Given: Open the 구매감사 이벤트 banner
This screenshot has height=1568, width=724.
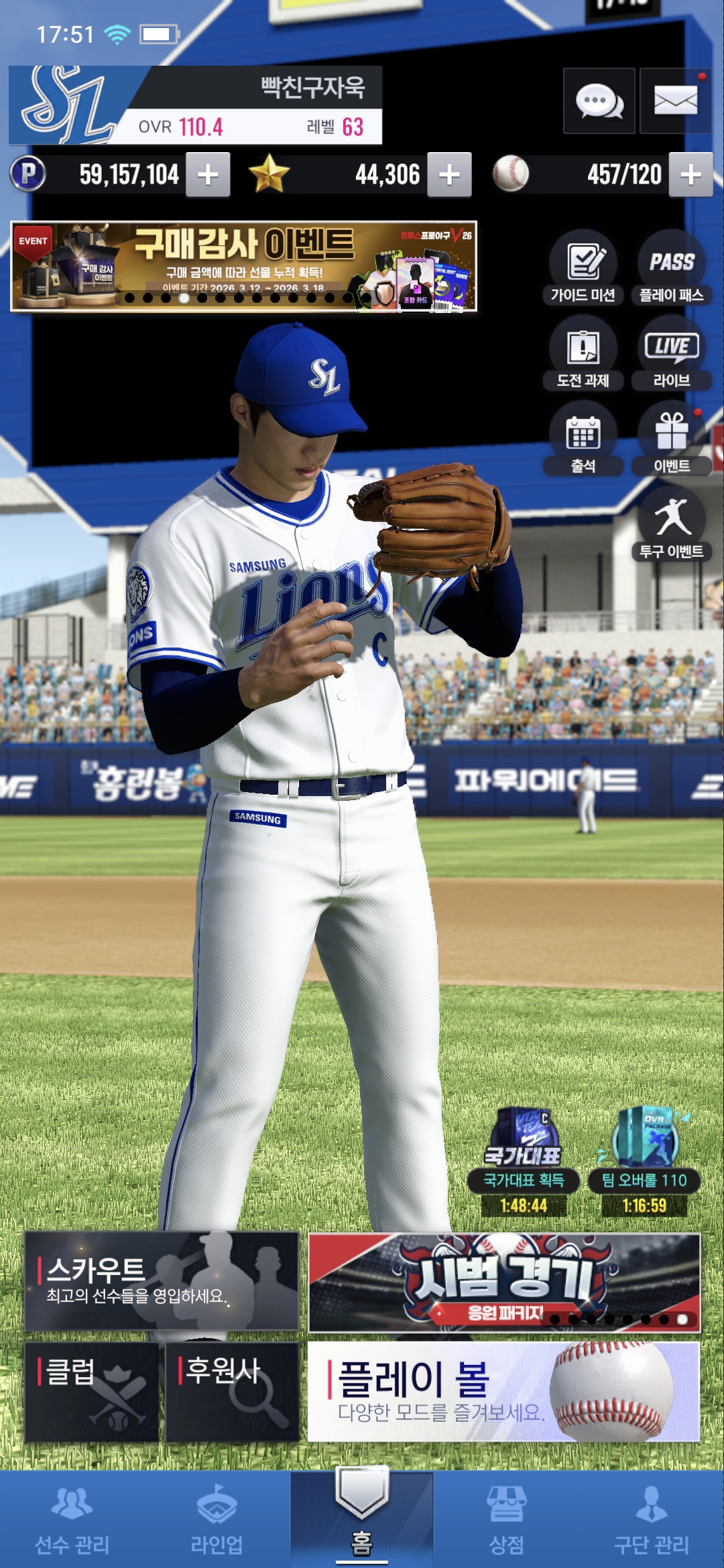Looking at the screenshot, I should tap(243, 266).
